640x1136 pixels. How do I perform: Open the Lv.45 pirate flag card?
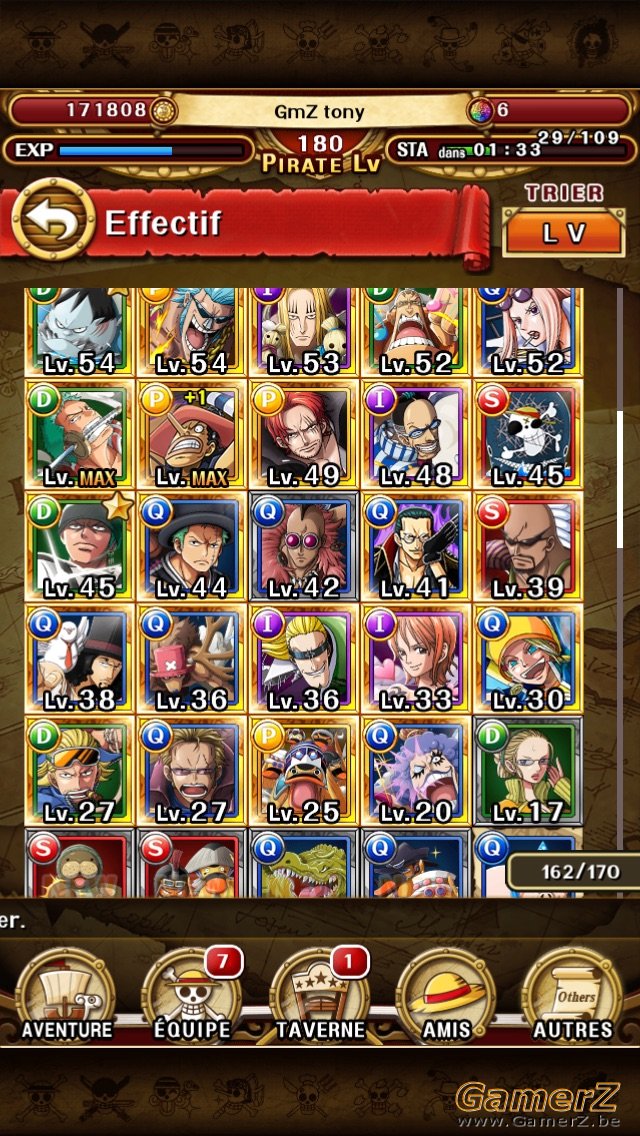pos(528,435)
